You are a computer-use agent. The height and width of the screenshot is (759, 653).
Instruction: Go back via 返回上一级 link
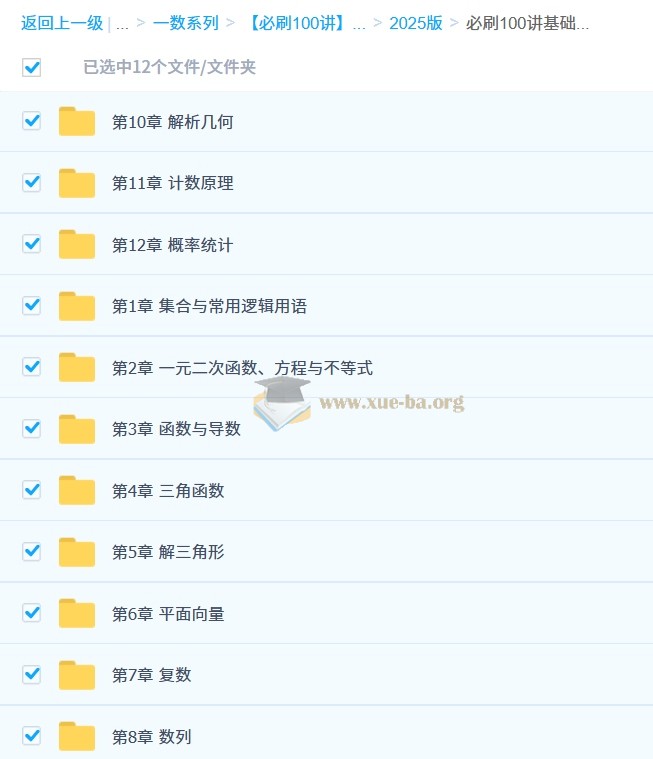61,23
